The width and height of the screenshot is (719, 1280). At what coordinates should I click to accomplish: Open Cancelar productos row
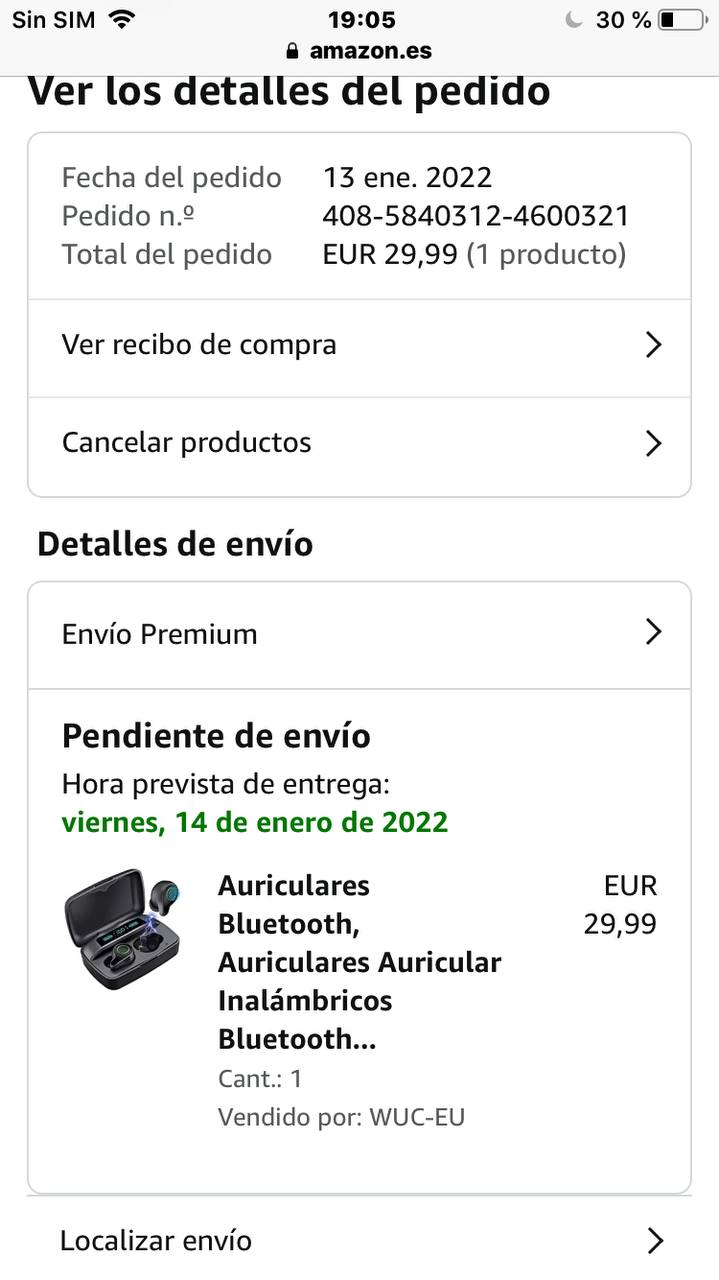coord(358,443)
